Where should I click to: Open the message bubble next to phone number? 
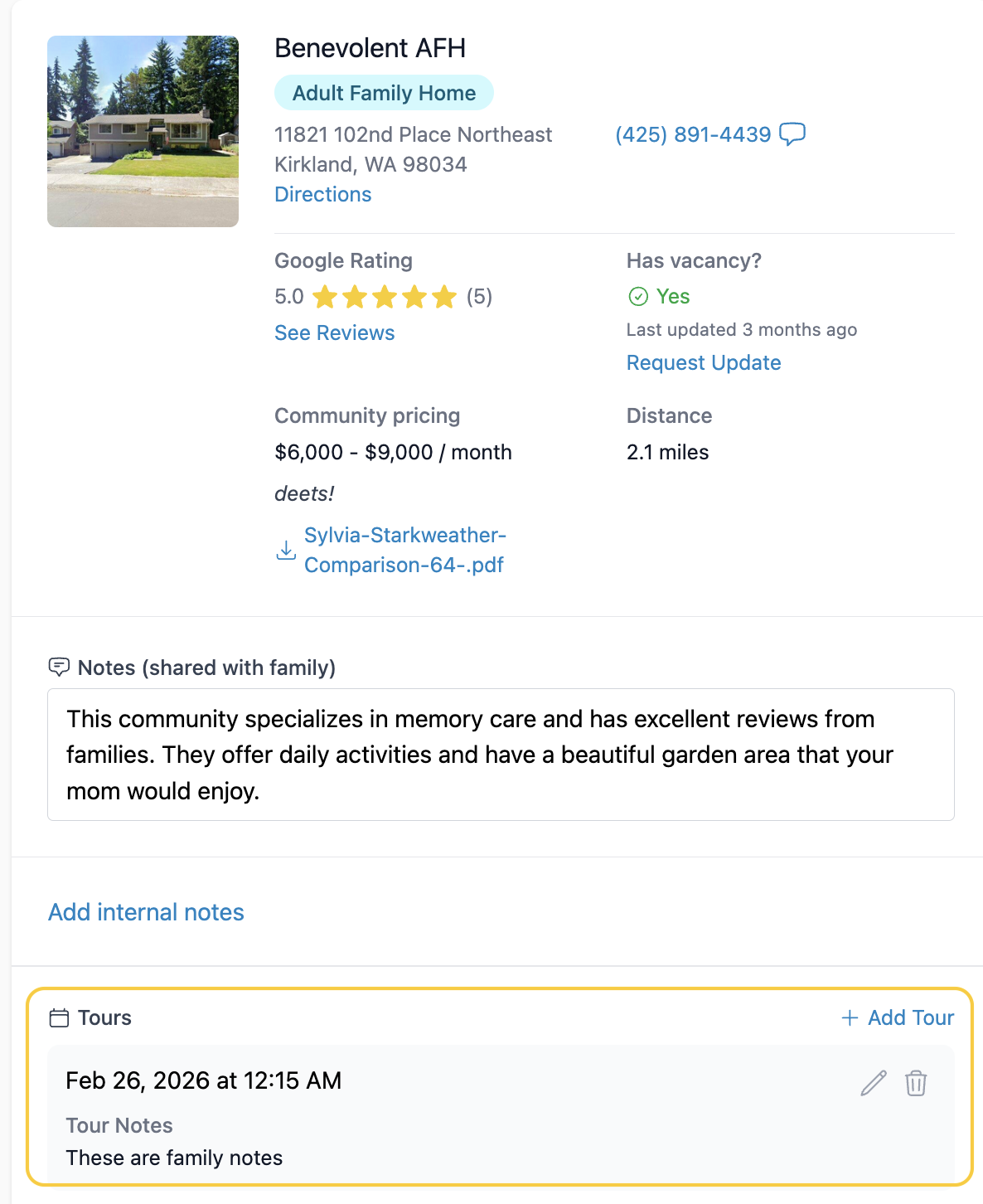click(x=792, y=134)
